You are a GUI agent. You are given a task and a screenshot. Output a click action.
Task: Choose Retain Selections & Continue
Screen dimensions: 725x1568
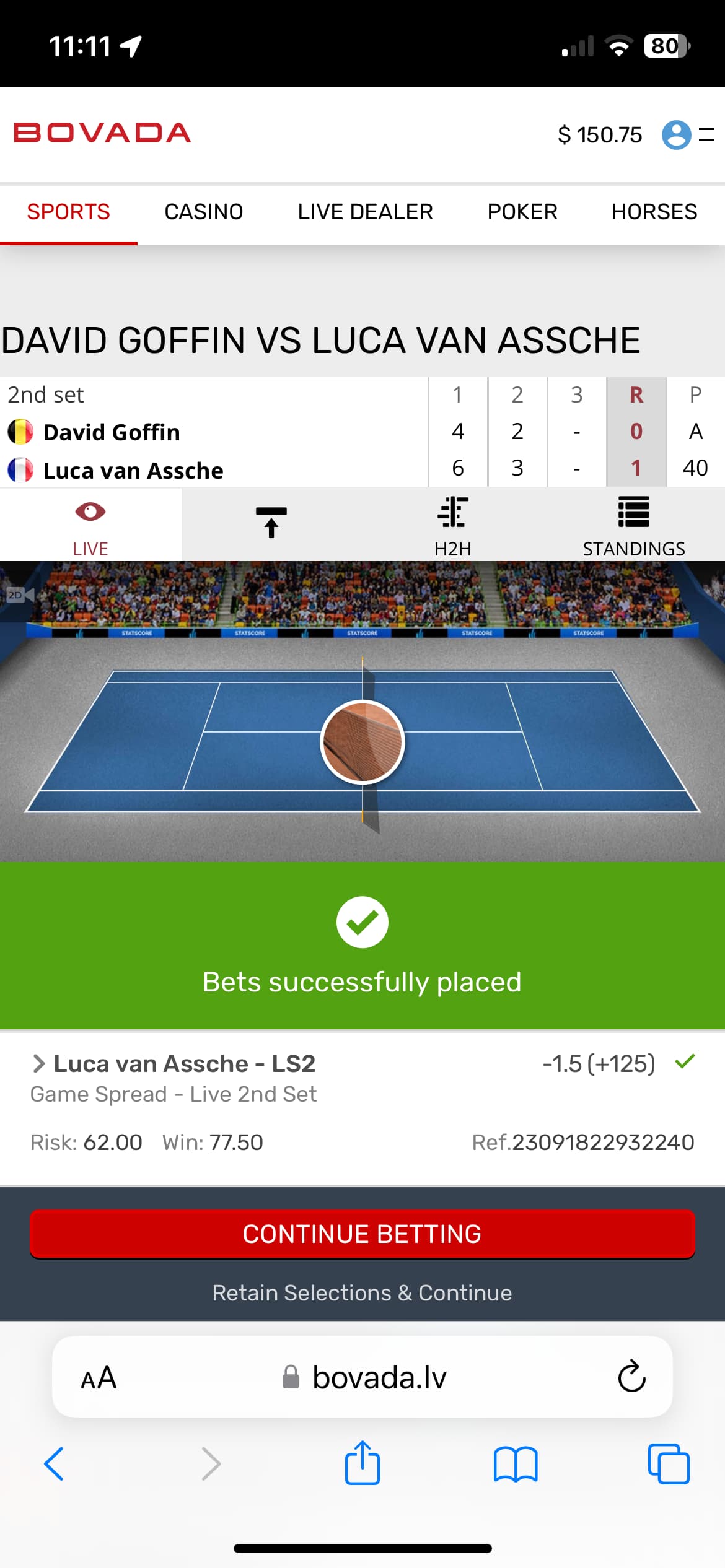(x=362, y=1293)
